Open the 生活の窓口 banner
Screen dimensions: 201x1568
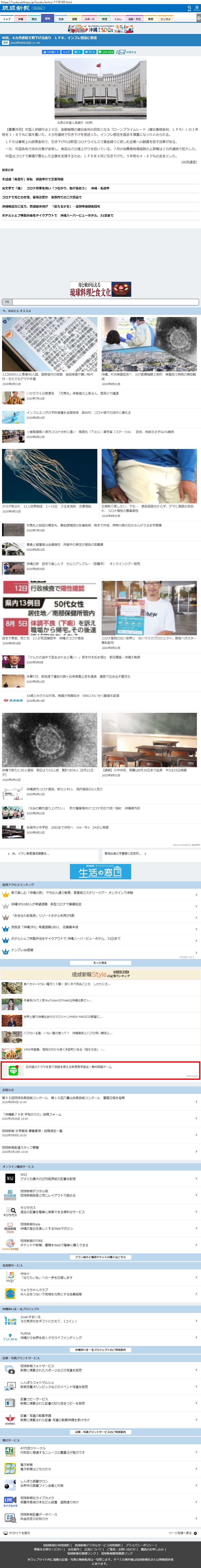[101, 872]
